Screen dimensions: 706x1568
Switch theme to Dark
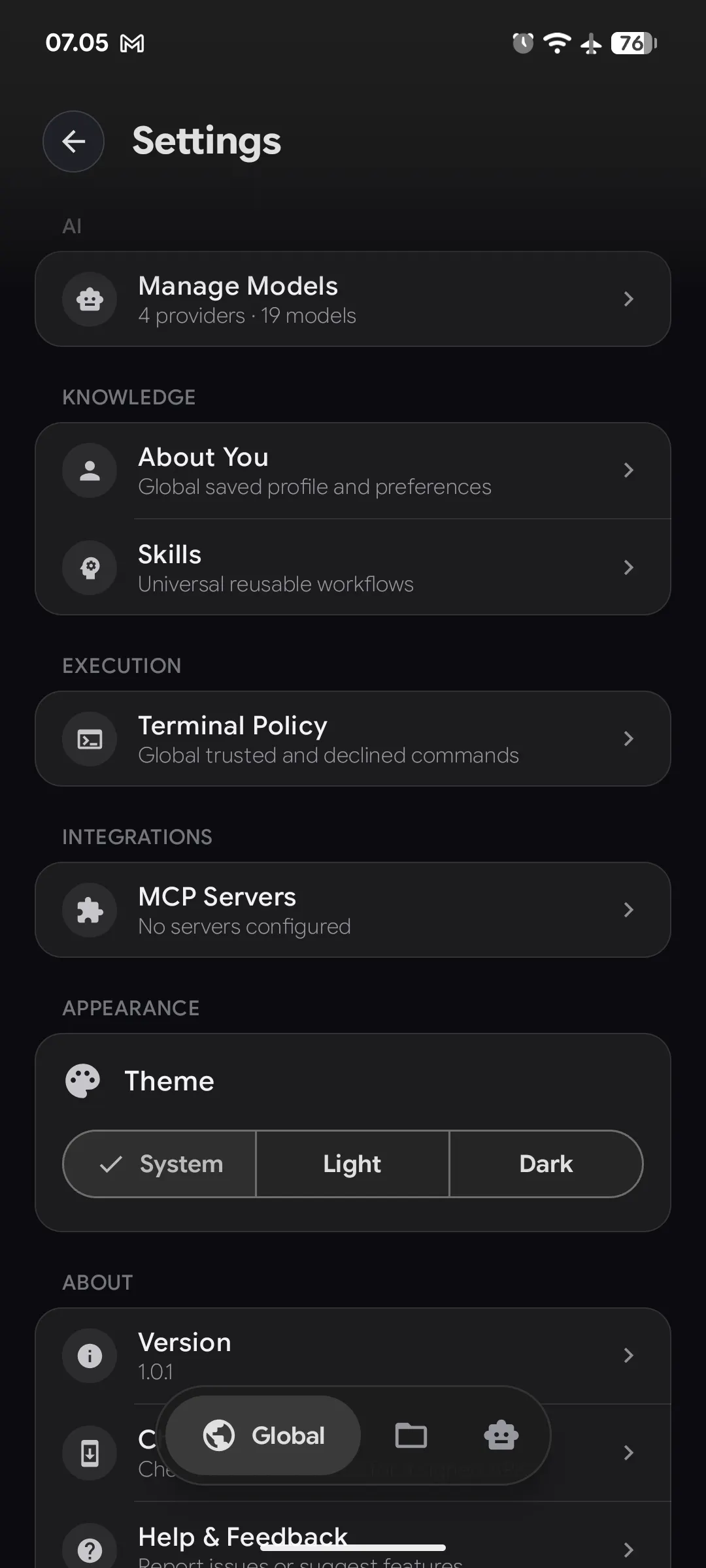coord(546,1164)
